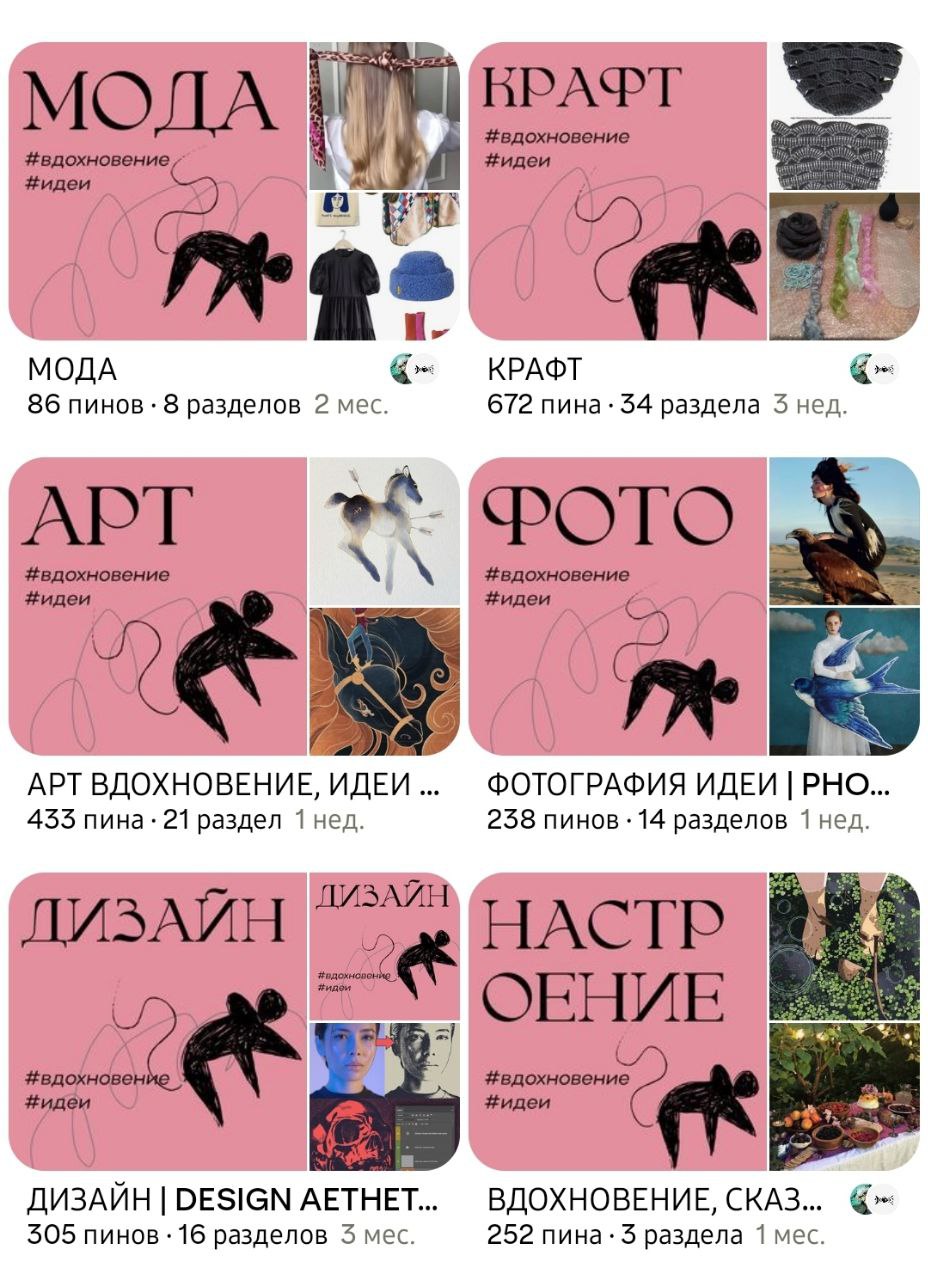
Task: Open the КРАФТ board
Action: pos(694,191)
